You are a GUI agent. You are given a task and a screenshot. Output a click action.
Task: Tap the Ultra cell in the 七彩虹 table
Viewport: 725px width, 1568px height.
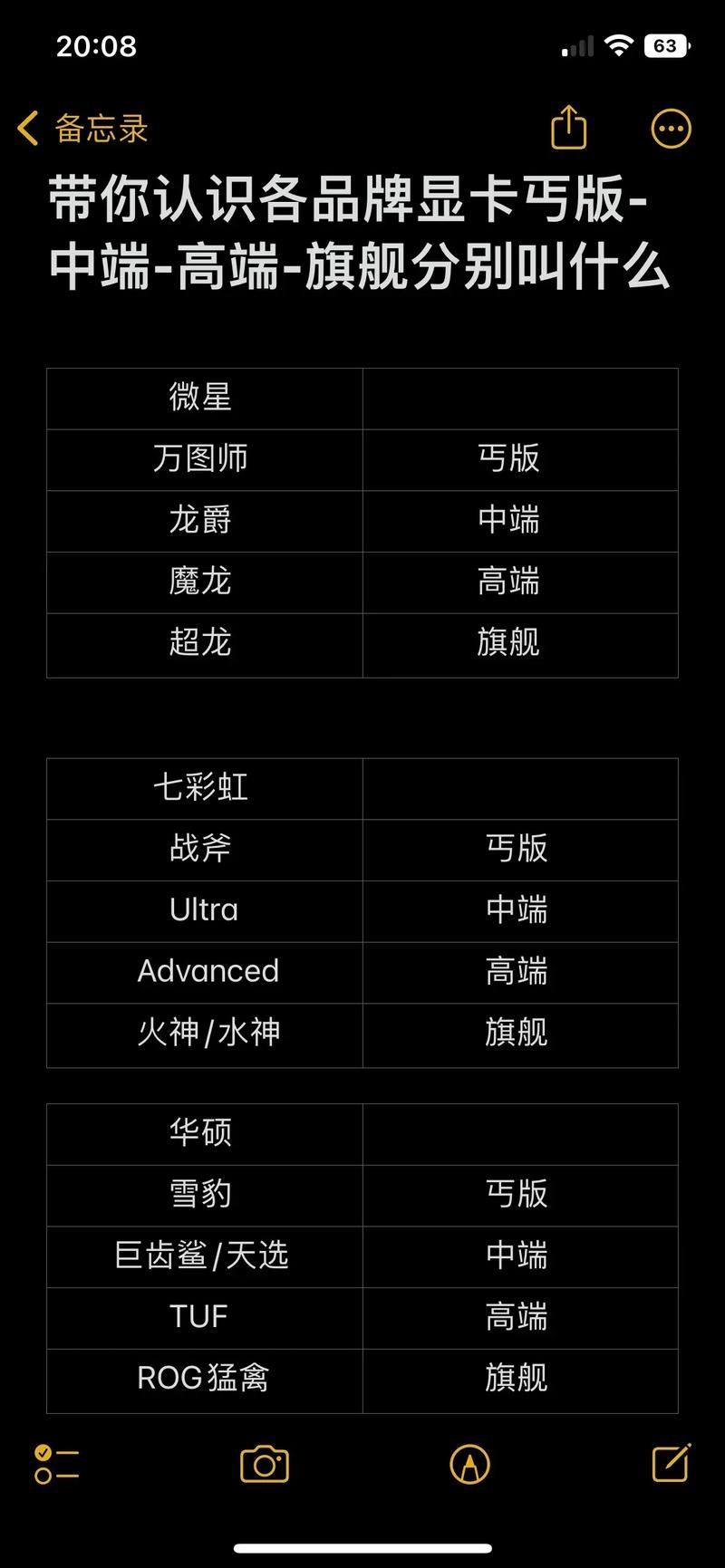click(x=203, y=911)
